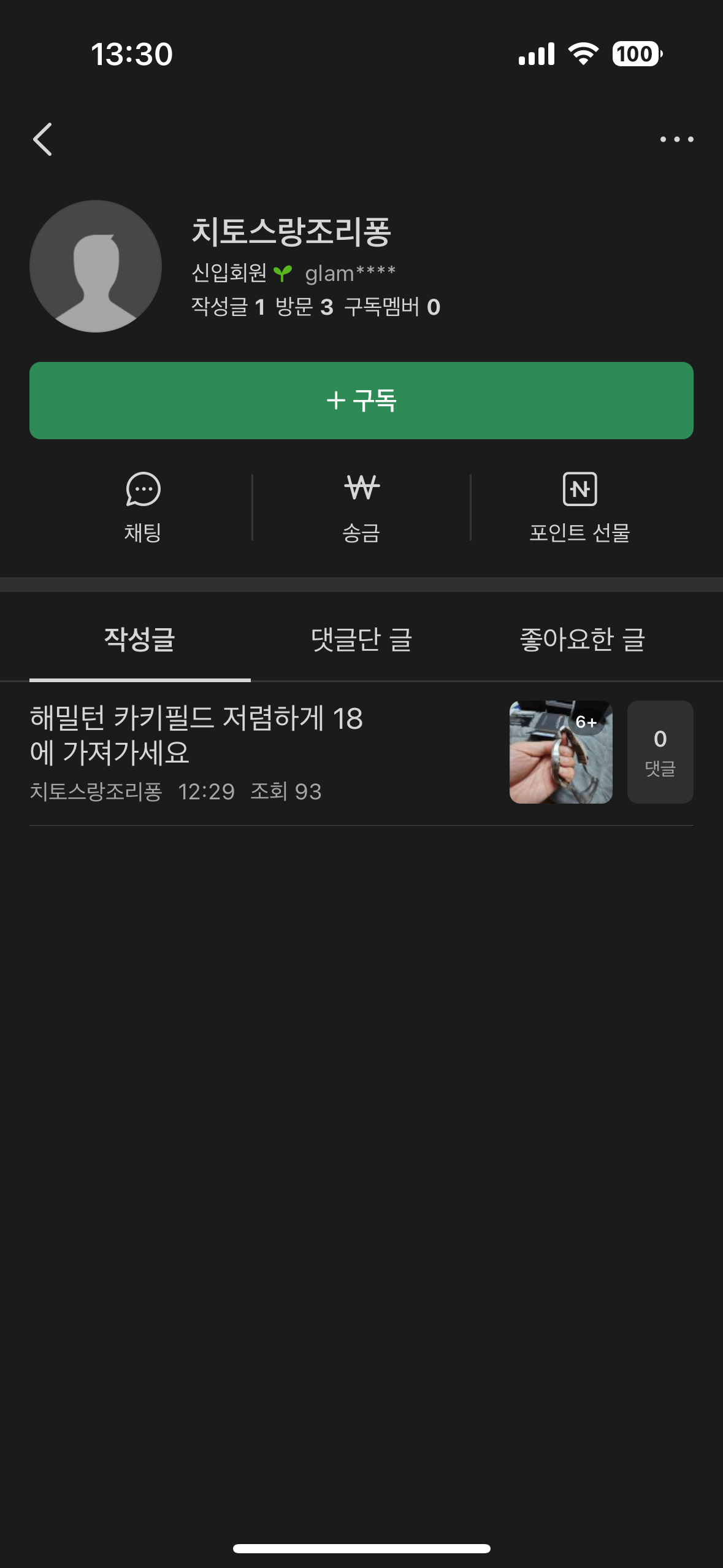Open the post about 해밀턴 카키필드

click(196, 735)
